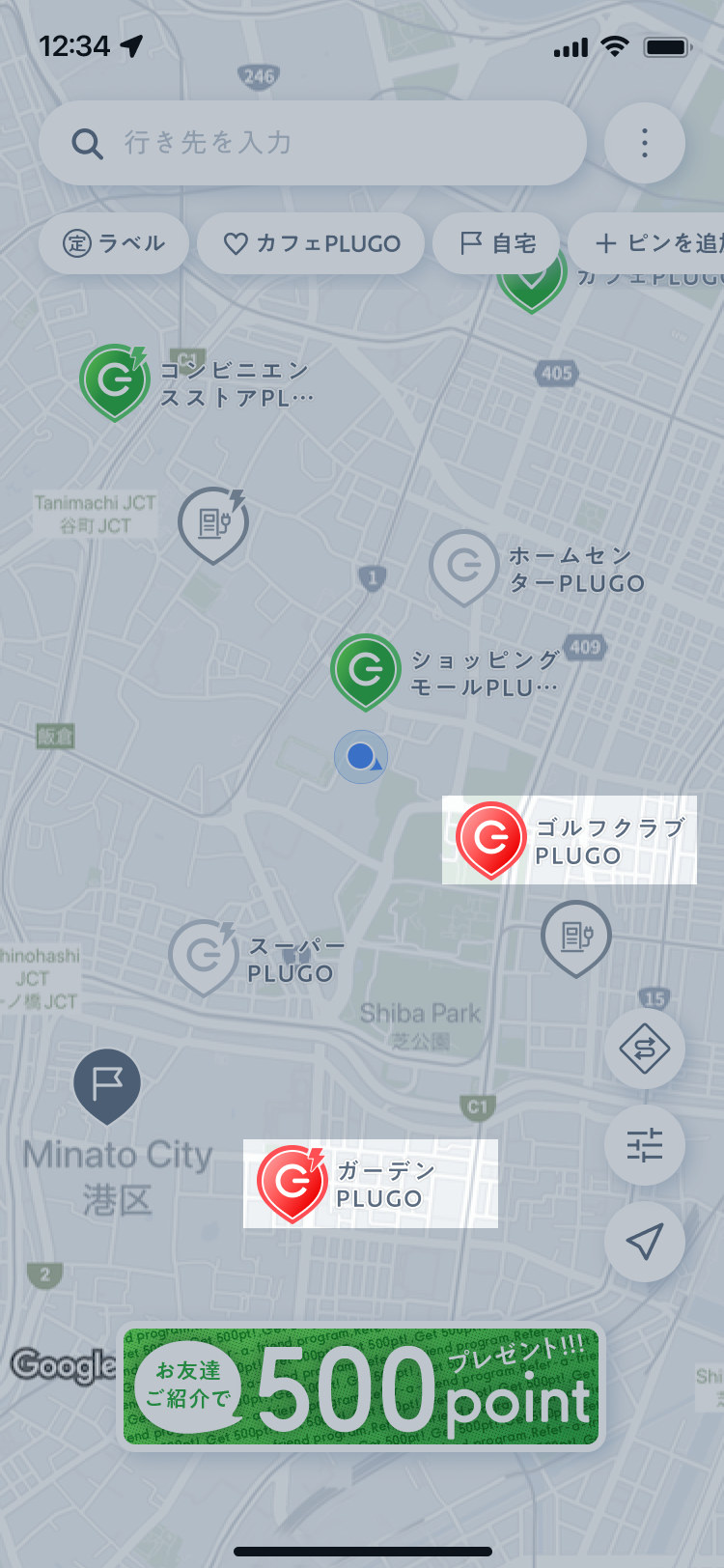Open the ゴルフクラブPLUGO red pin
The image size is (724, 1568).
pos(490,838)
